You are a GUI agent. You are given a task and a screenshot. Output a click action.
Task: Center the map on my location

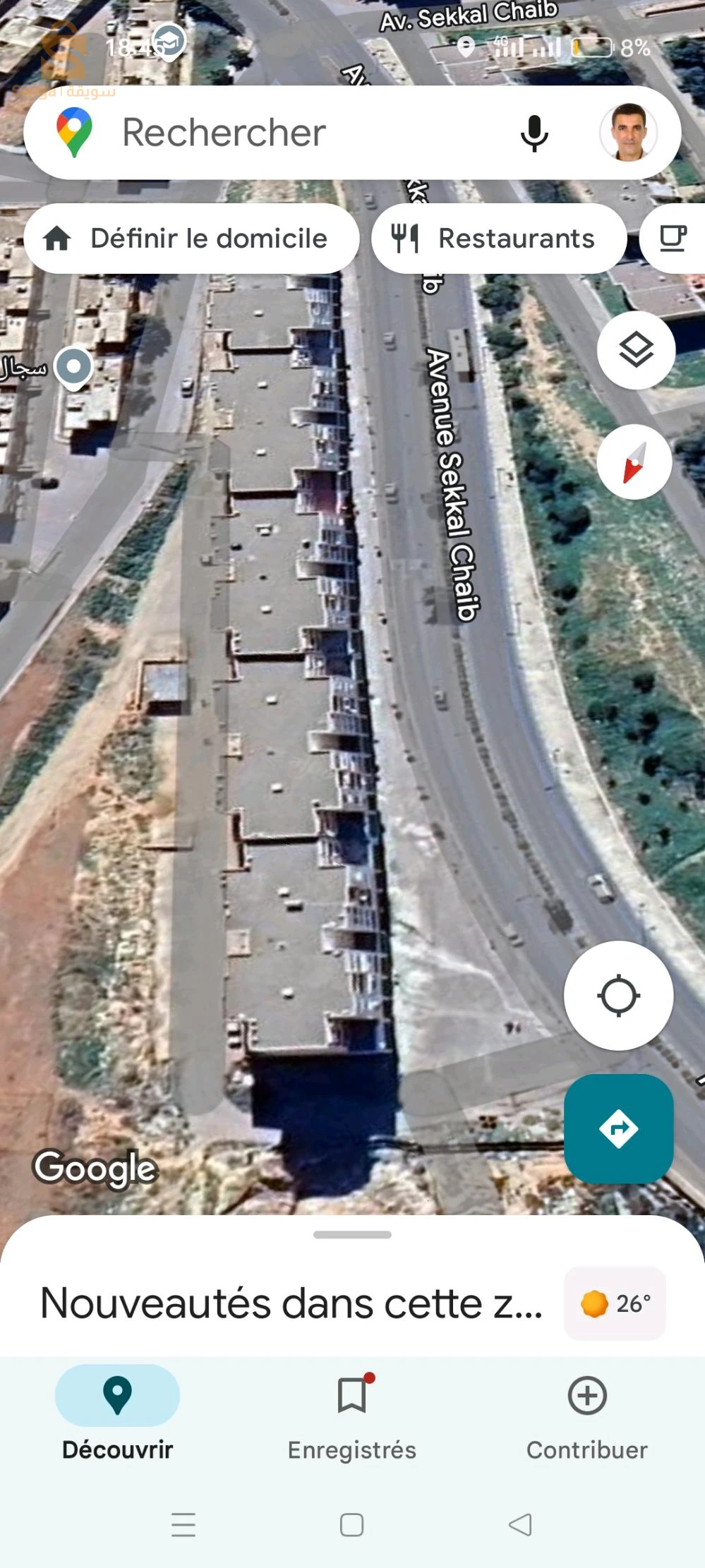tap(618, 995)
